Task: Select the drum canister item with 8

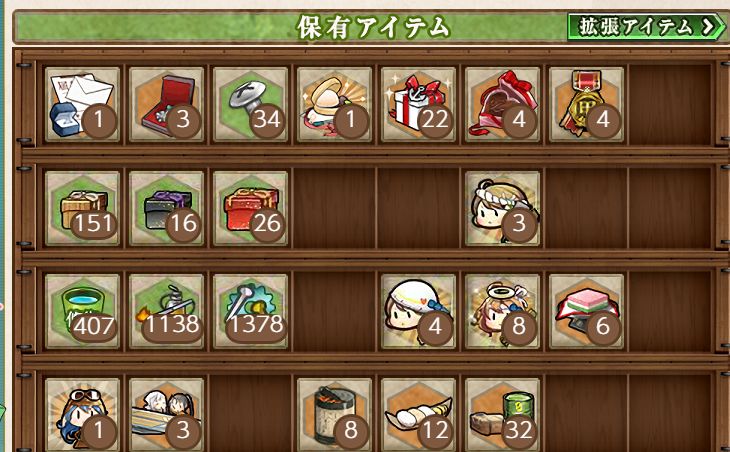Action: [333, 413]
